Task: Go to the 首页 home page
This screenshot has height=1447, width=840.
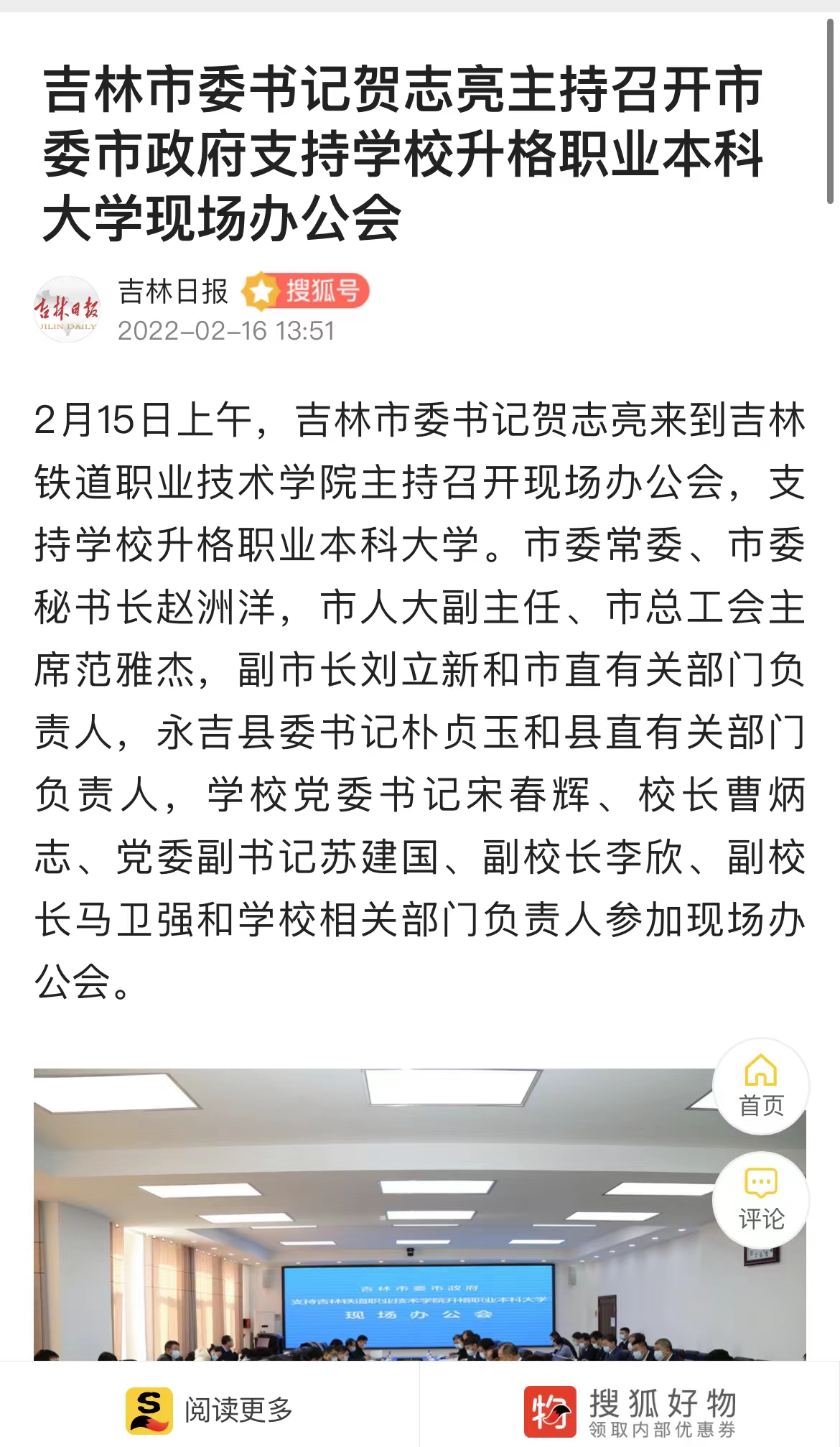Action: click(760, 1086)
